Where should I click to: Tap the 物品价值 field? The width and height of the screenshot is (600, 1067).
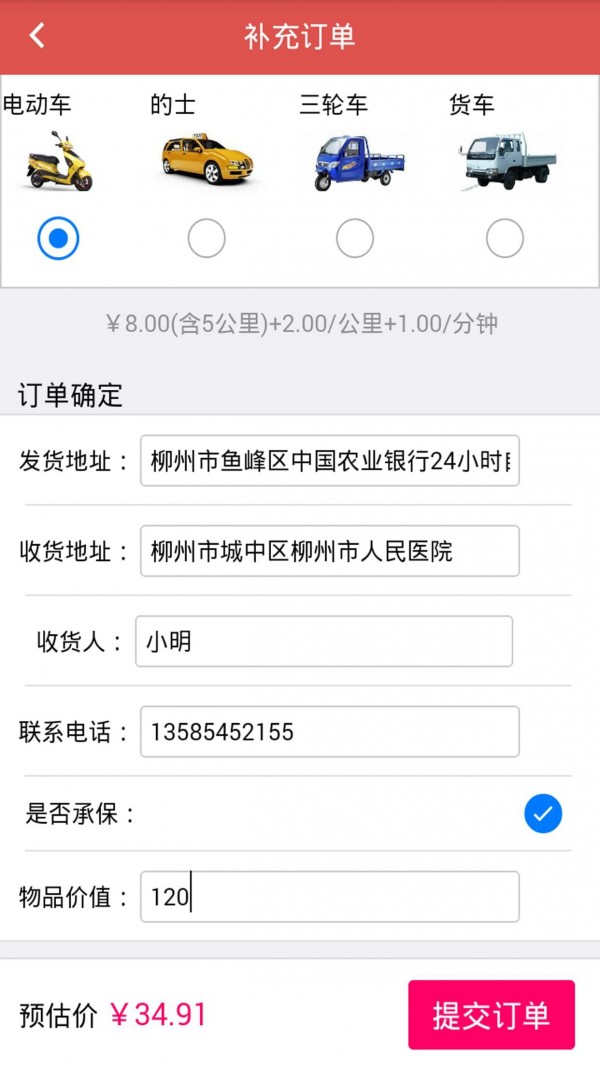(x=329, y=897)
